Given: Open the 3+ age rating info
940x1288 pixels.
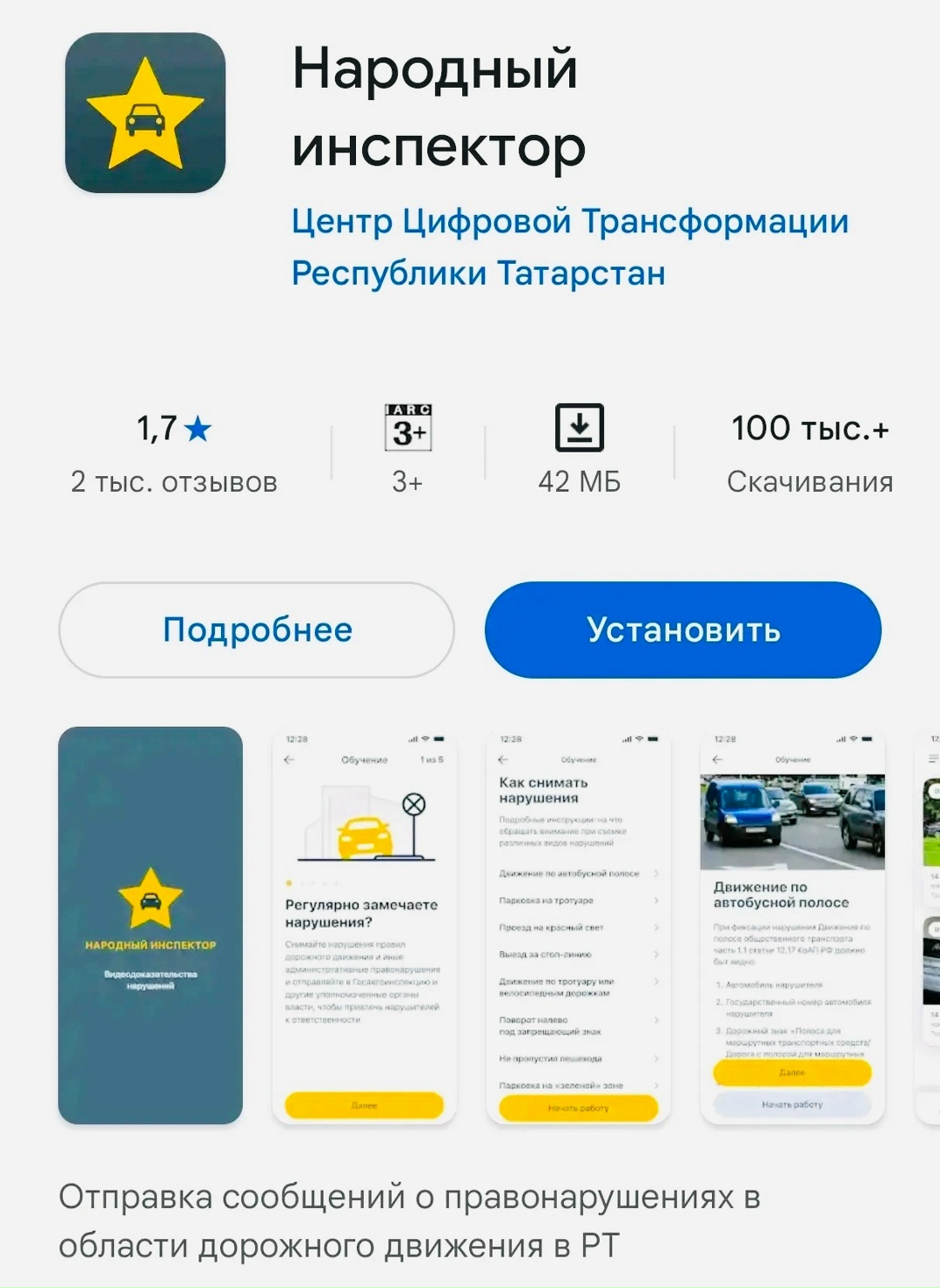Looking at the screenshot, I should coord(407,451).
